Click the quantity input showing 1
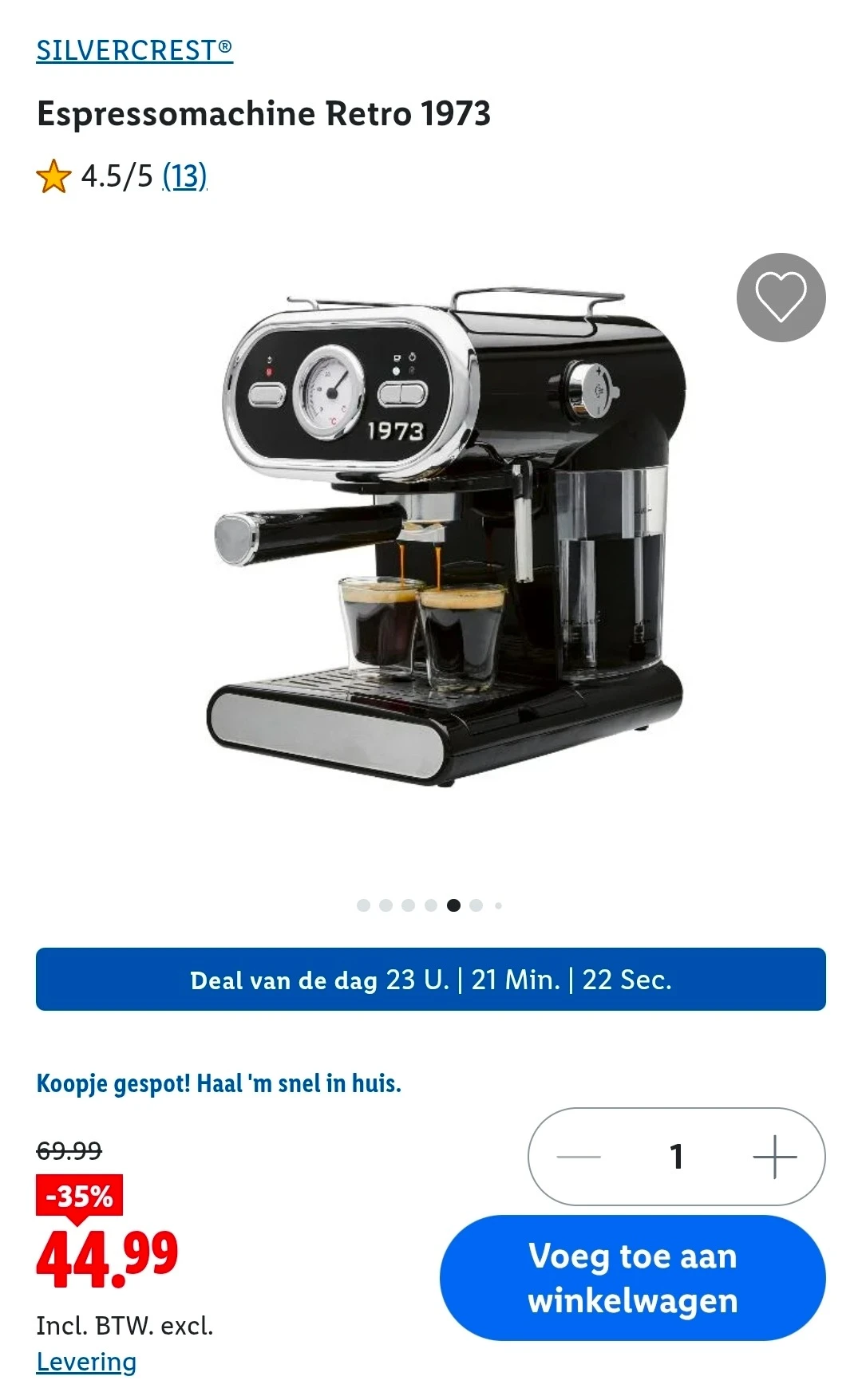This screenshot has height=1400, width=862. pos(678,1156)
